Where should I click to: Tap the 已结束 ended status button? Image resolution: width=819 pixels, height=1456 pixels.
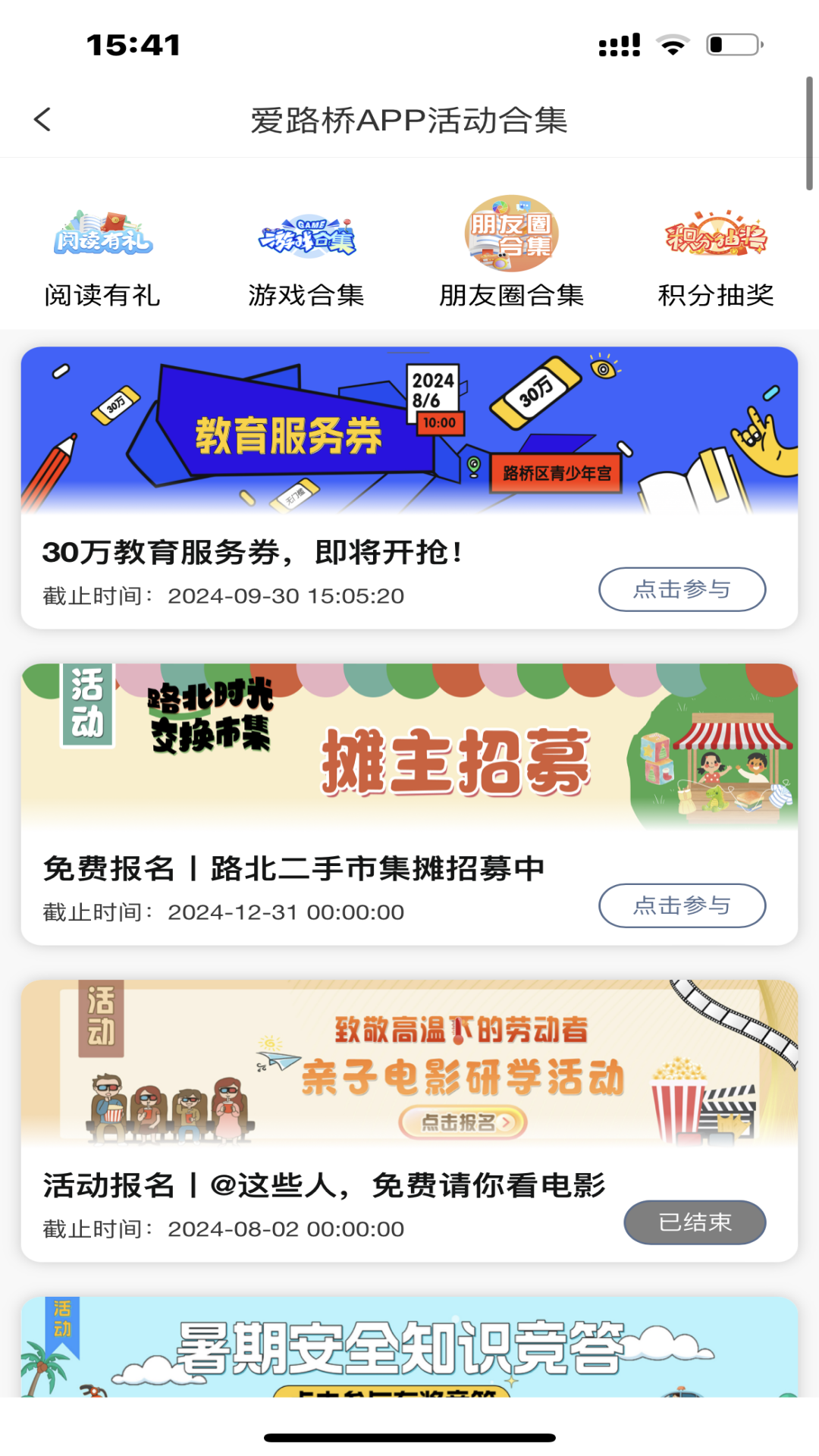695,1222
